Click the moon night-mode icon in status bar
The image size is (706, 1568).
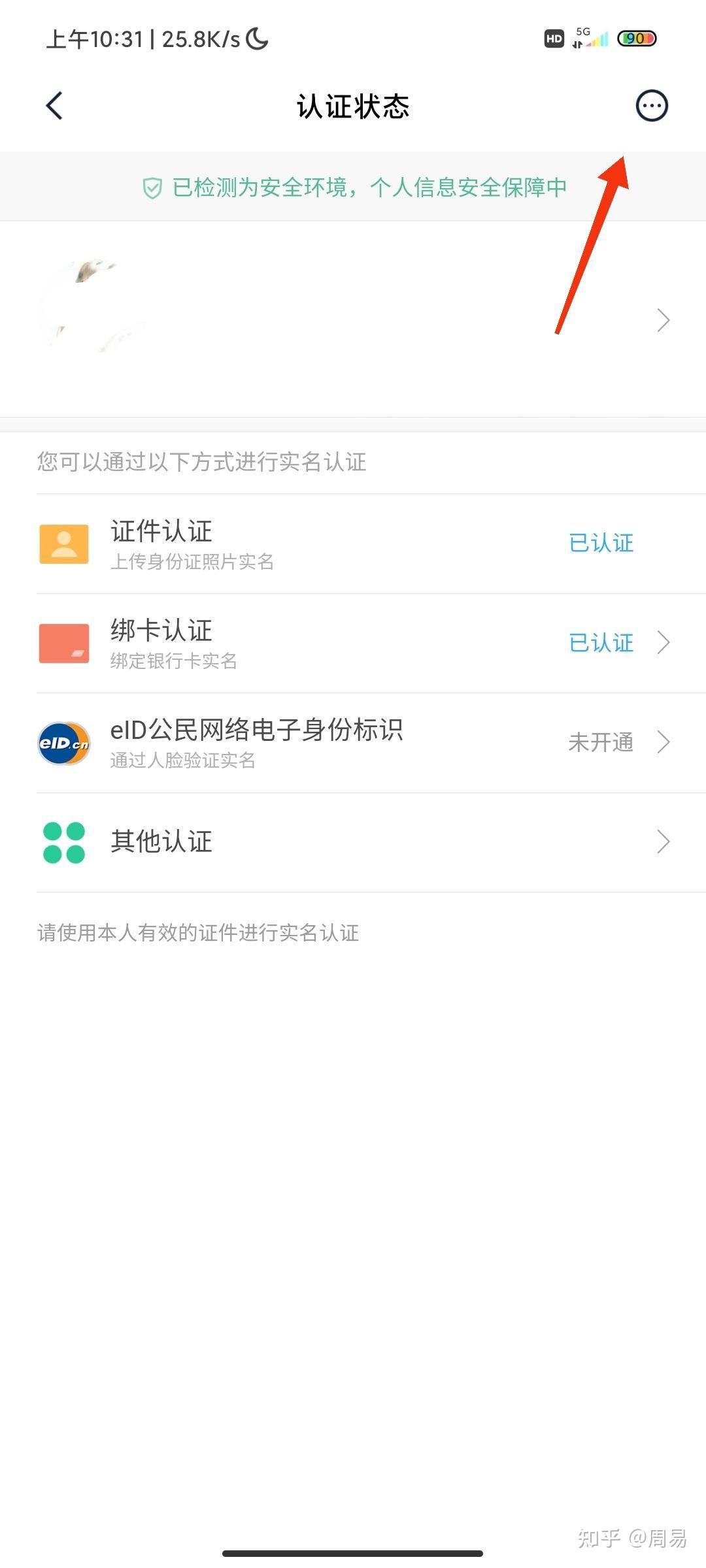pyautogui.click(x=257, y=39)
